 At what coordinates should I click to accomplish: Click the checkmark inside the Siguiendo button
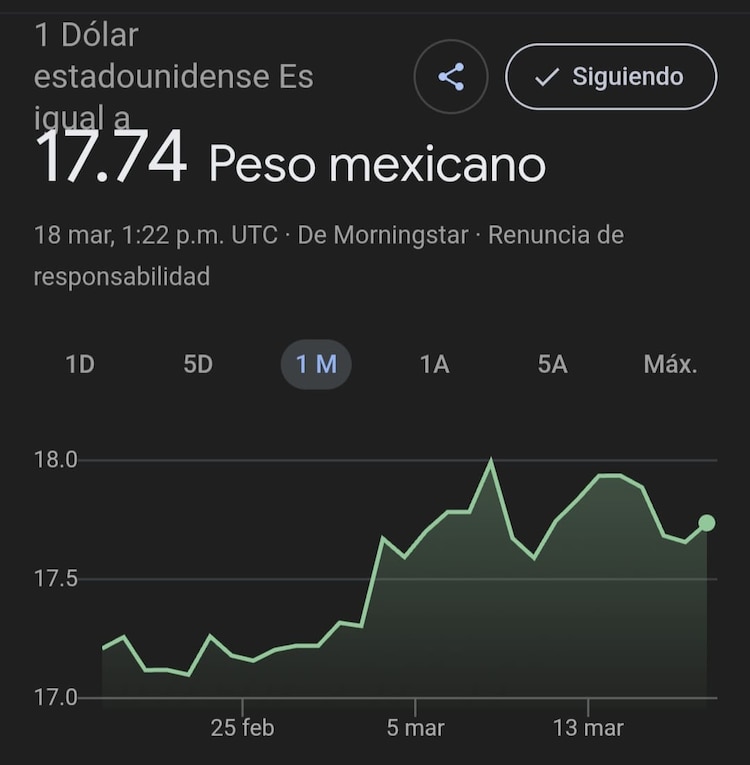point(546,75)
